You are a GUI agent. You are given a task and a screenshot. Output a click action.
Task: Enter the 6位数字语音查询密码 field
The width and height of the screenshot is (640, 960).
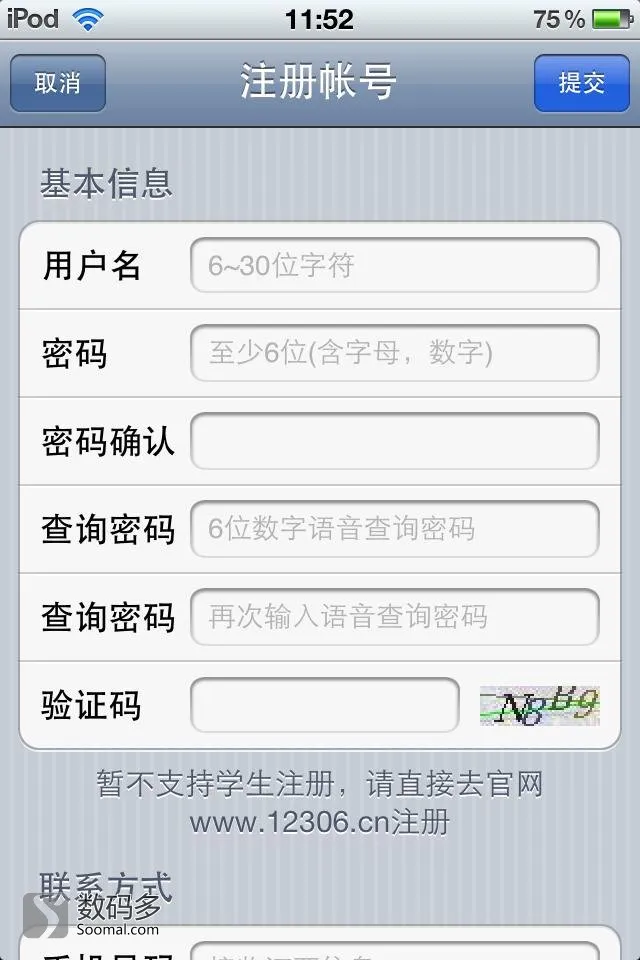(x=394, y=529)
